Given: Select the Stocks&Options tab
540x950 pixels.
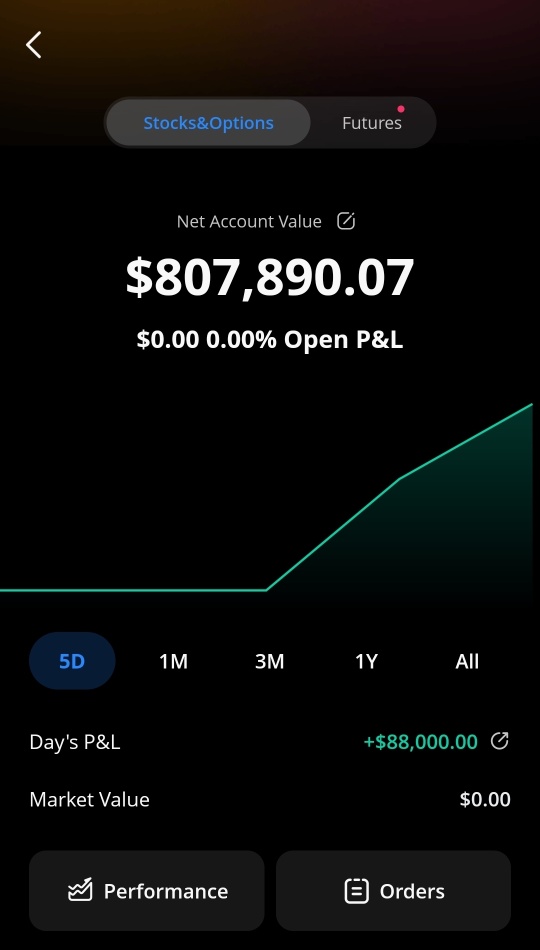Looking at the screenshot, I should click(x=208, y=122).
